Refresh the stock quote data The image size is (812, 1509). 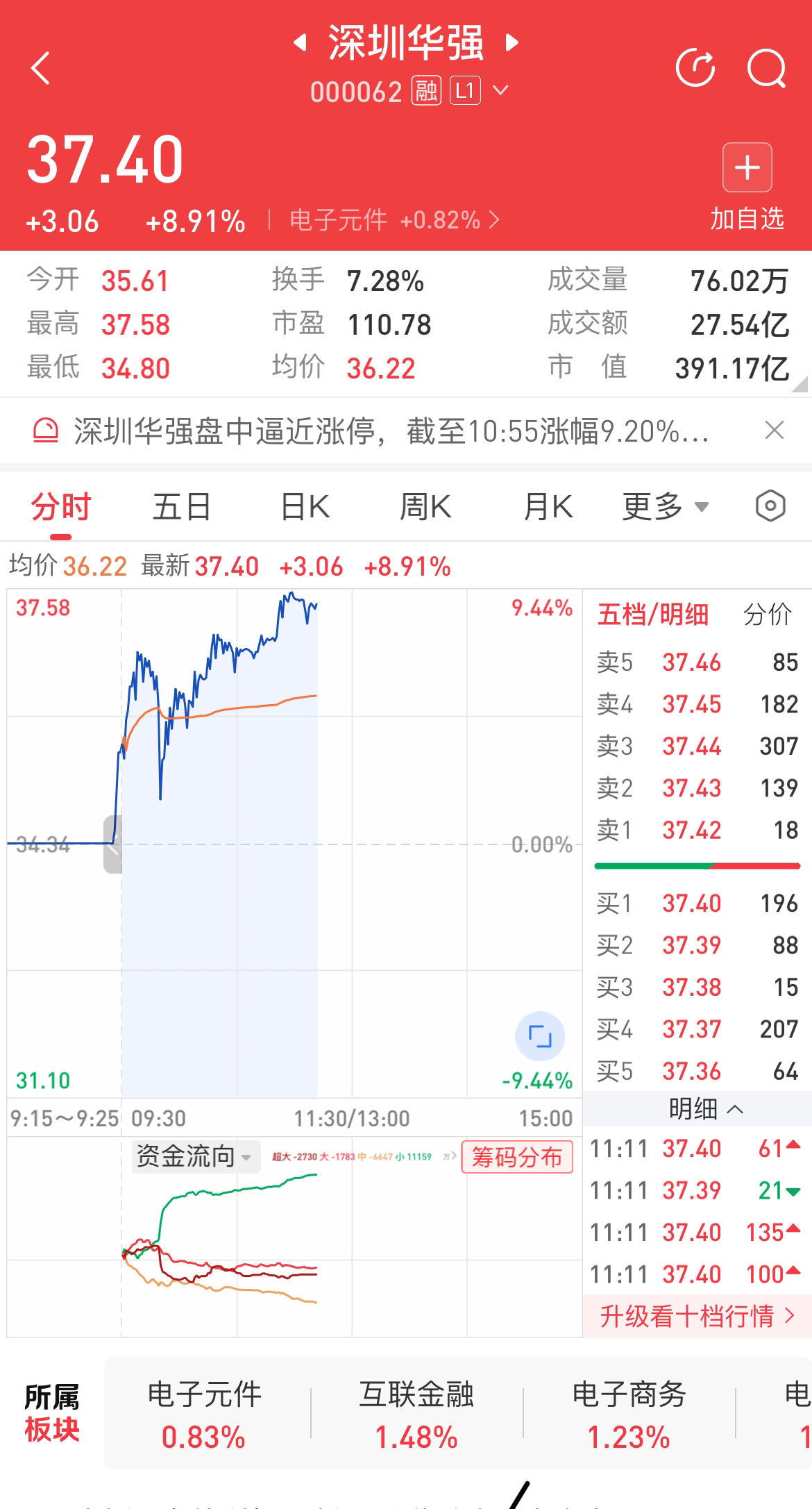point(695,68)
